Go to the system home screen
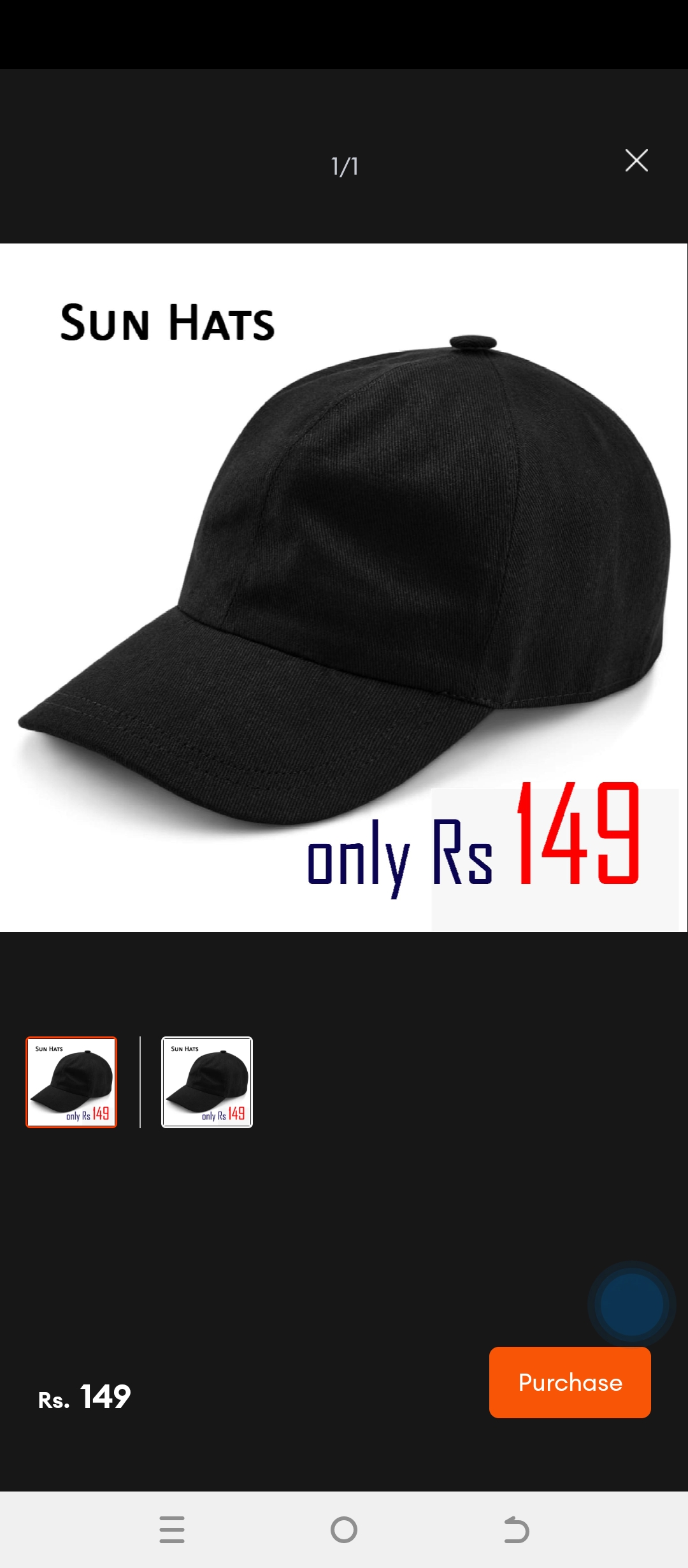 click(344, 1530)
